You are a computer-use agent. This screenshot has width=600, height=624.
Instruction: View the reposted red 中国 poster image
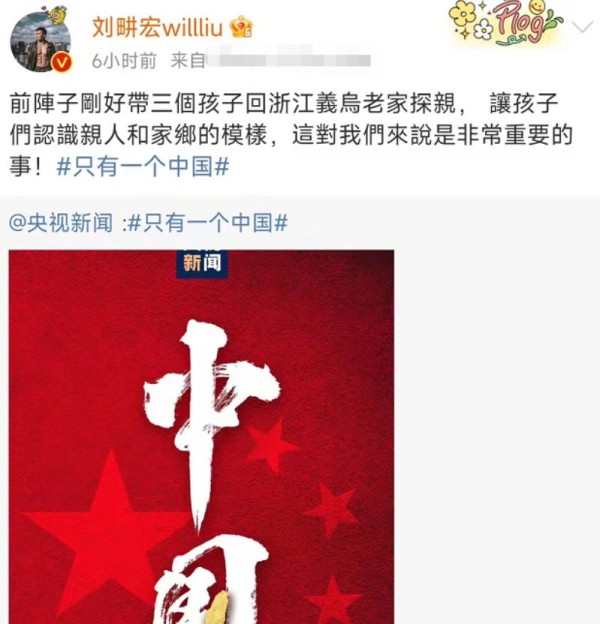201,440
